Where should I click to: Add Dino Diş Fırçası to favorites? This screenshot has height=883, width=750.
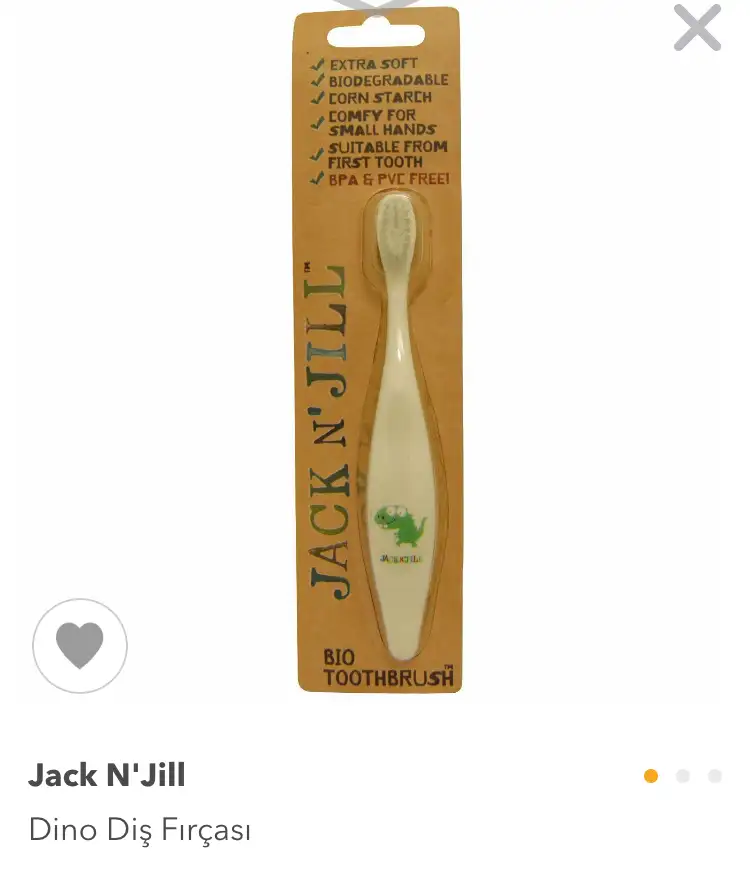click(80, 645)
